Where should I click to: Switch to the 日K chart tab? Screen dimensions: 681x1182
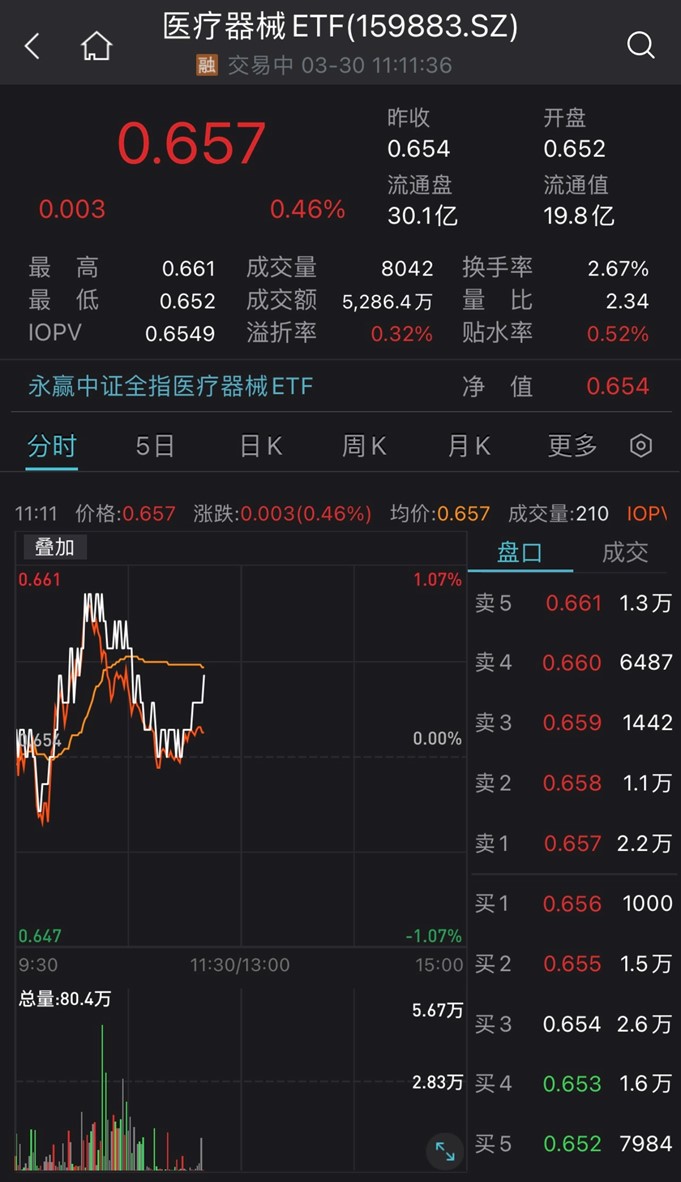click(x=261, y=446)
